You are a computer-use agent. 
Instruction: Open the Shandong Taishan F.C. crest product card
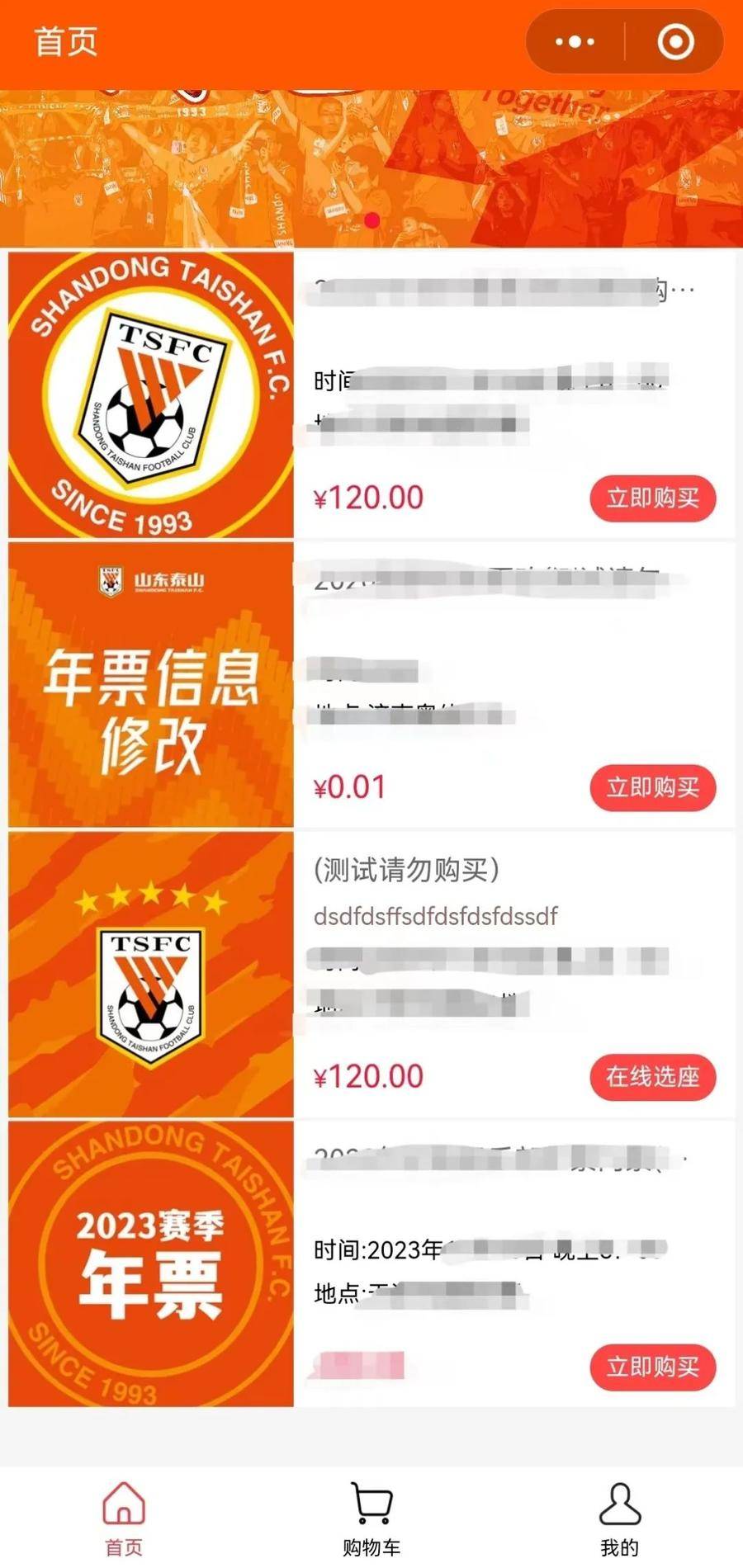(151, 395)
